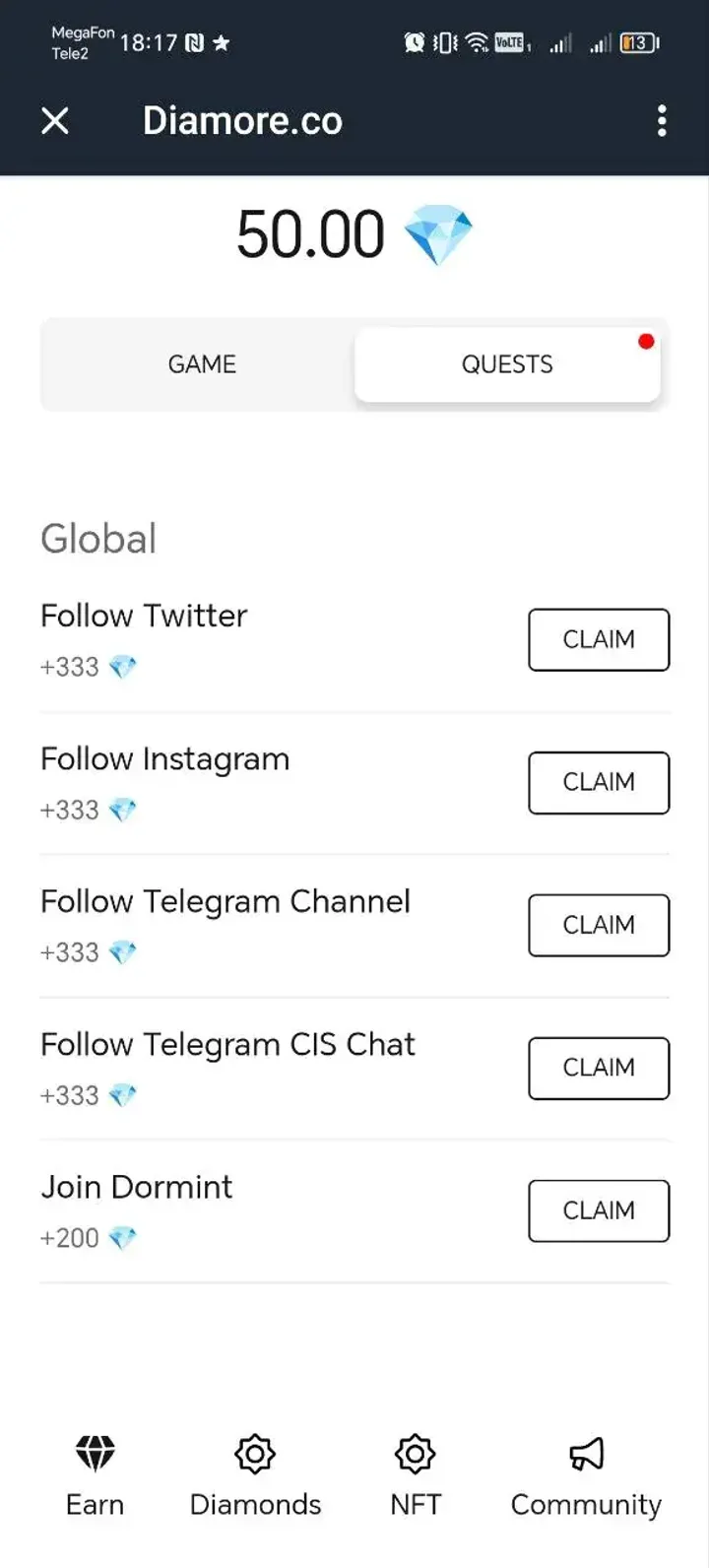Viewport: 709px width, 1568px height.
Task: Claim the Follow Twitter quest reward
Action: [599, 640]
